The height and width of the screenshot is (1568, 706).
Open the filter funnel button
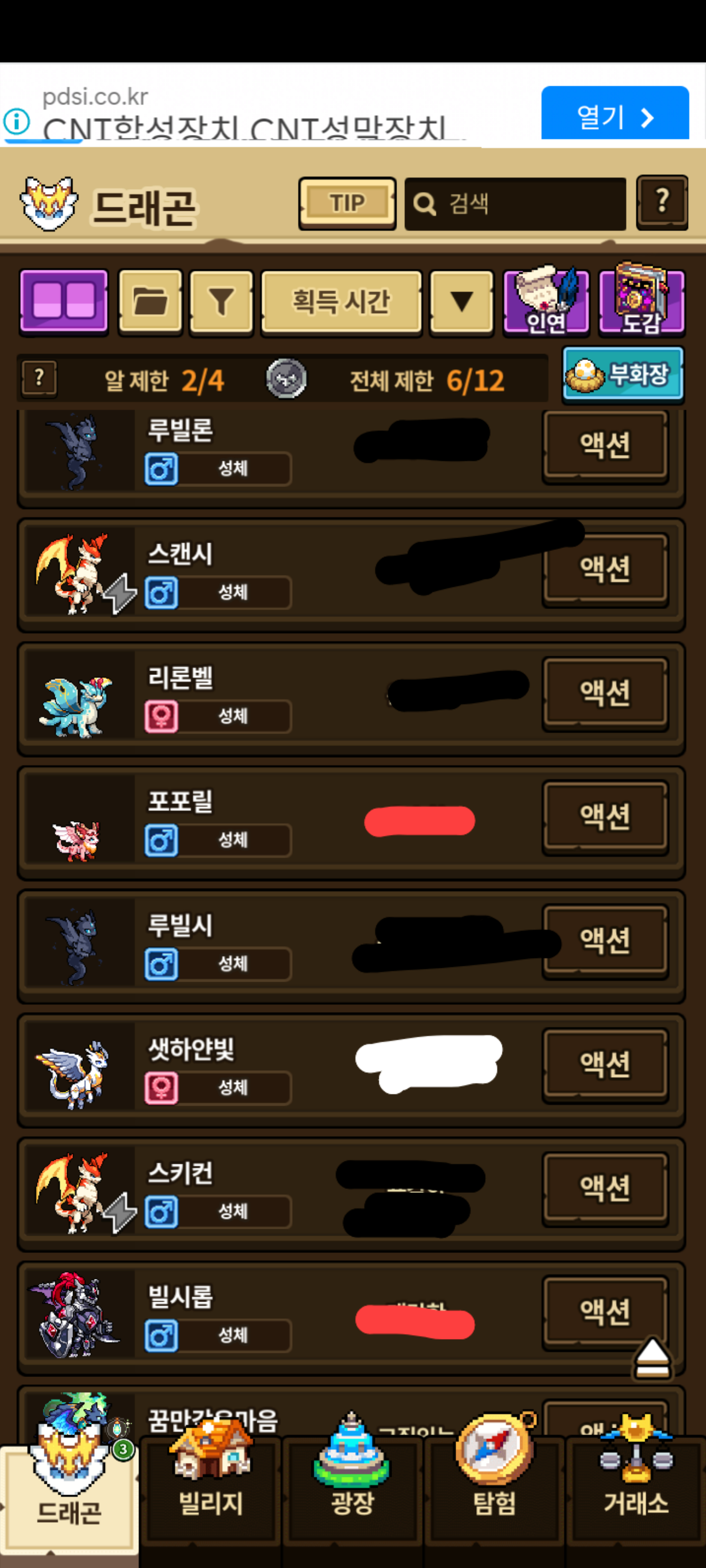tap(221, 302)
